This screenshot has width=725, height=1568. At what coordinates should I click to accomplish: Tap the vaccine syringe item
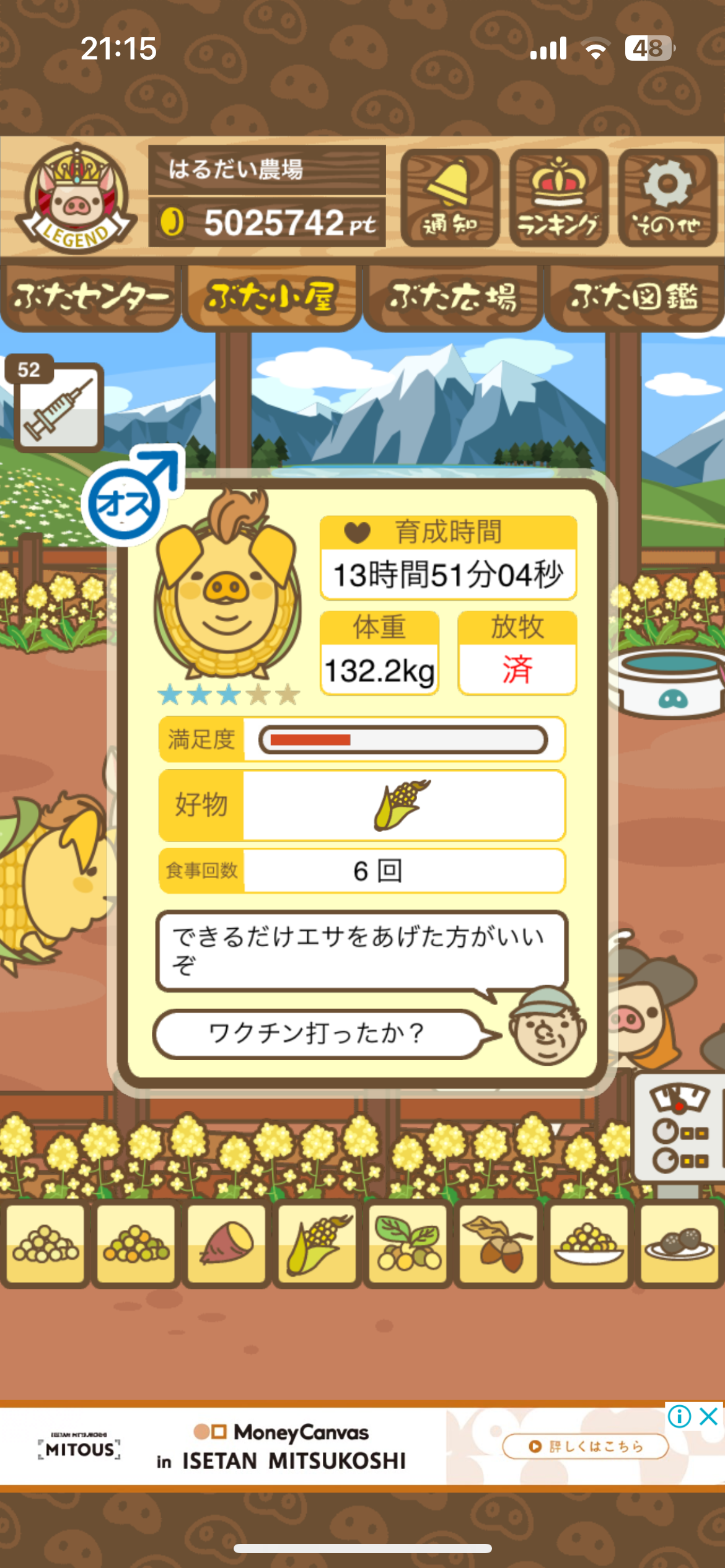pyautogui.click(x=59, y=406)
